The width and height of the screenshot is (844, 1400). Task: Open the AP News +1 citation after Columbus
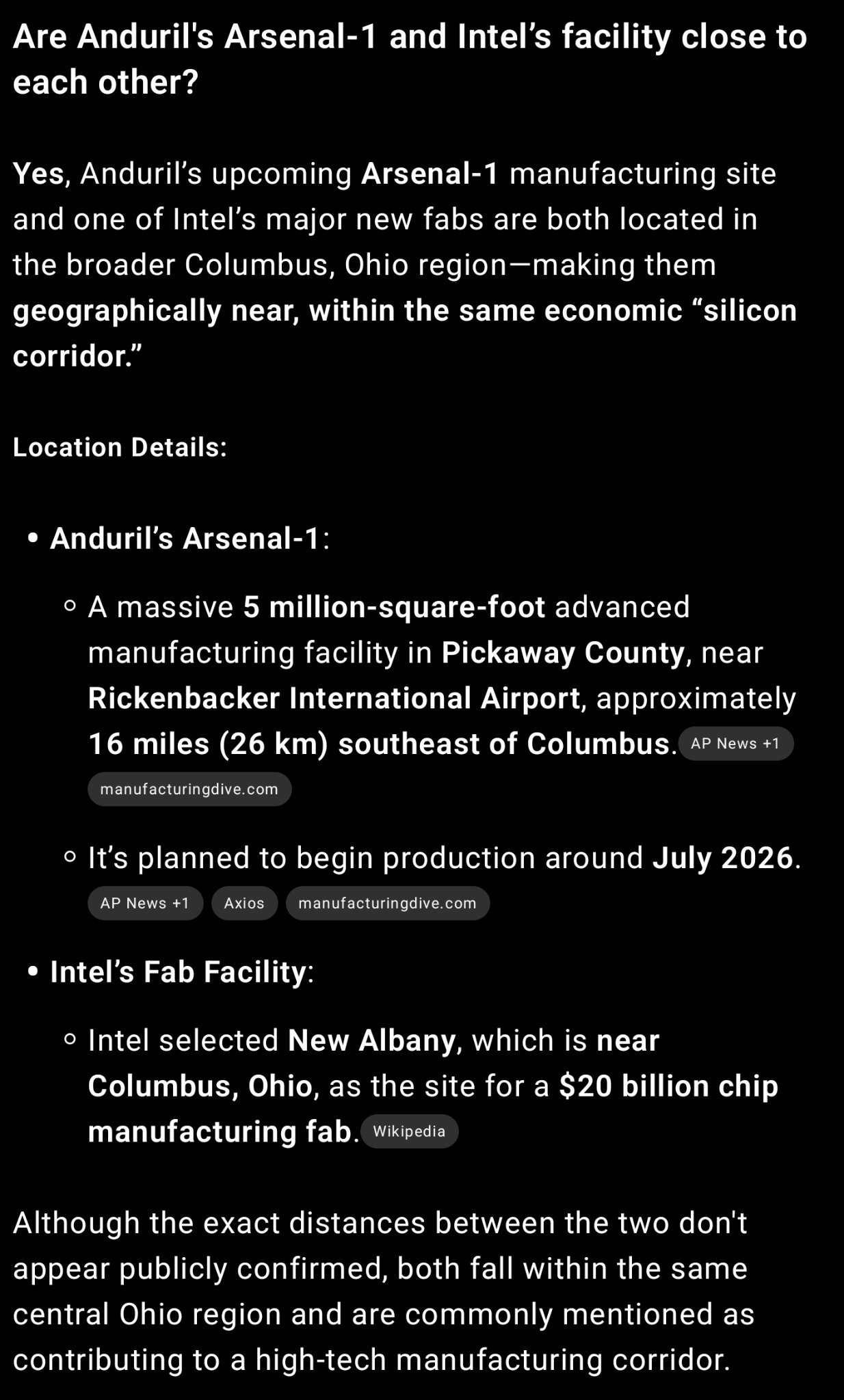click(x=735, y=744)
